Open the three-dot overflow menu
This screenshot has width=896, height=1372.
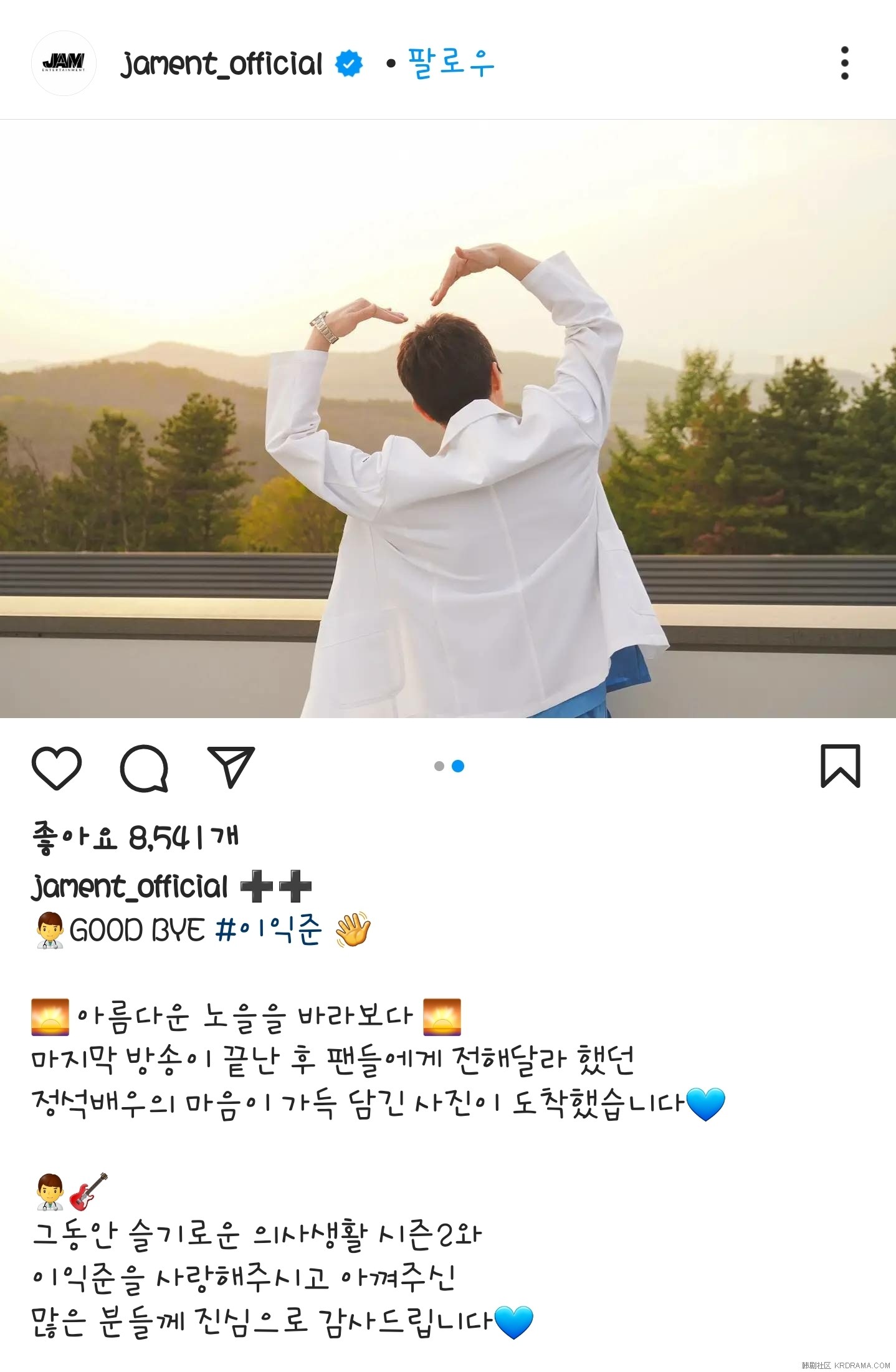click(844, 63)
